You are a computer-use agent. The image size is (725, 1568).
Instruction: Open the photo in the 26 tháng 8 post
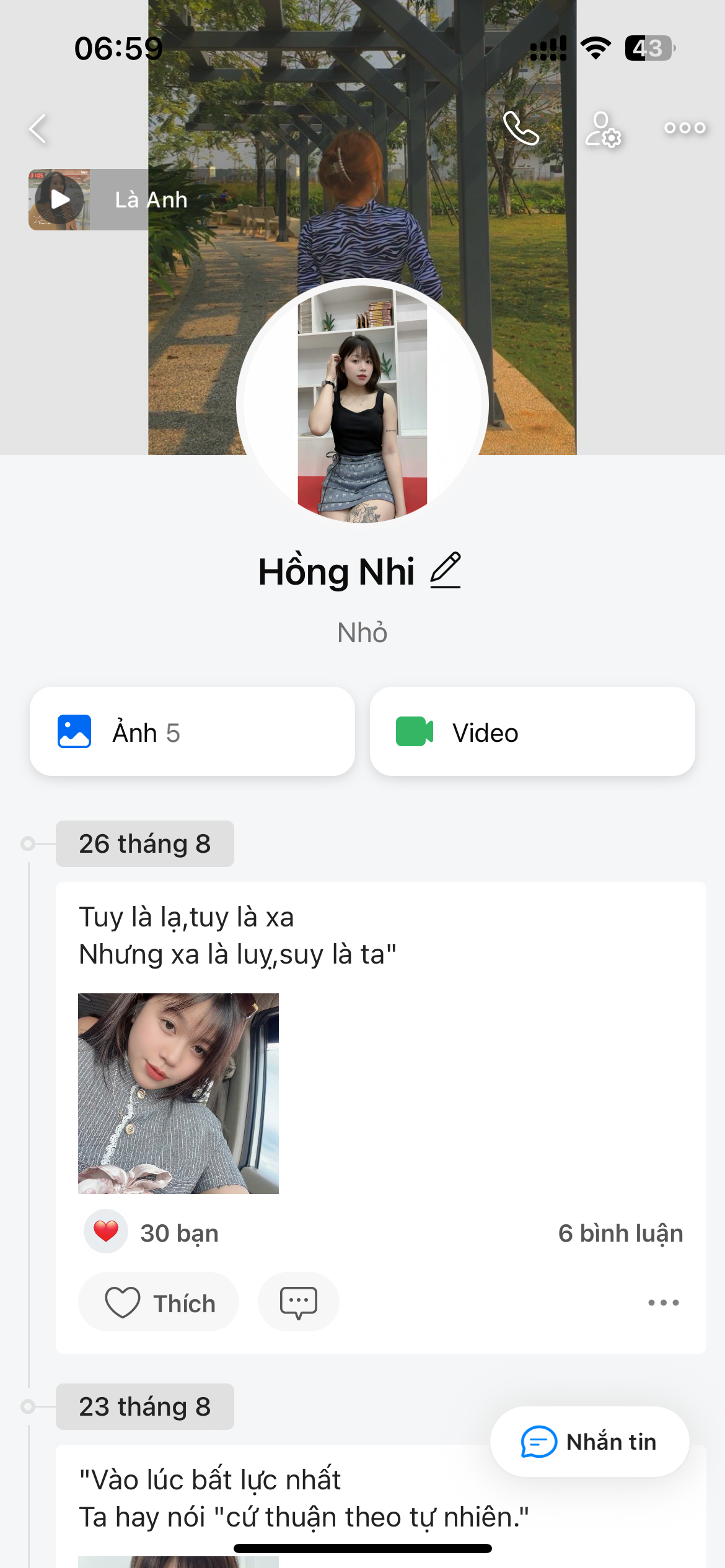coord(178,1093)
